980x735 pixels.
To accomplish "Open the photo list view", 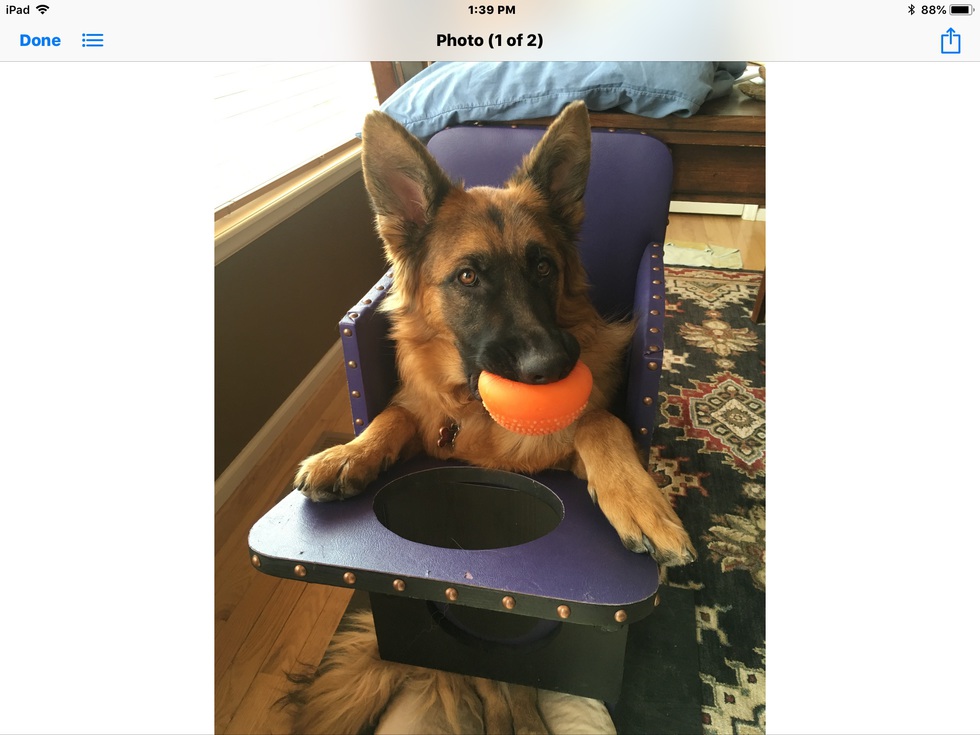I will click(x=93, y=41).
